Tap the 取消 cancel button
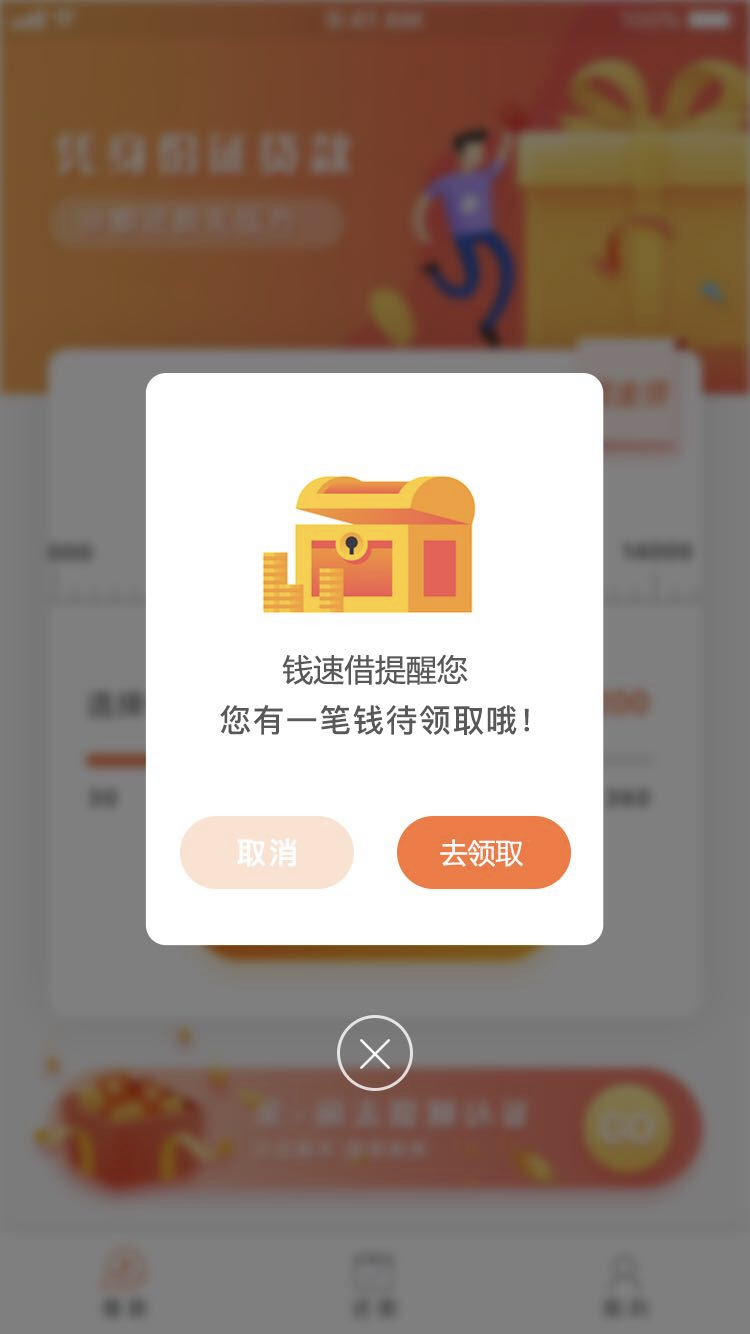This screenshot has width=750, height=1334. (267, 852)
